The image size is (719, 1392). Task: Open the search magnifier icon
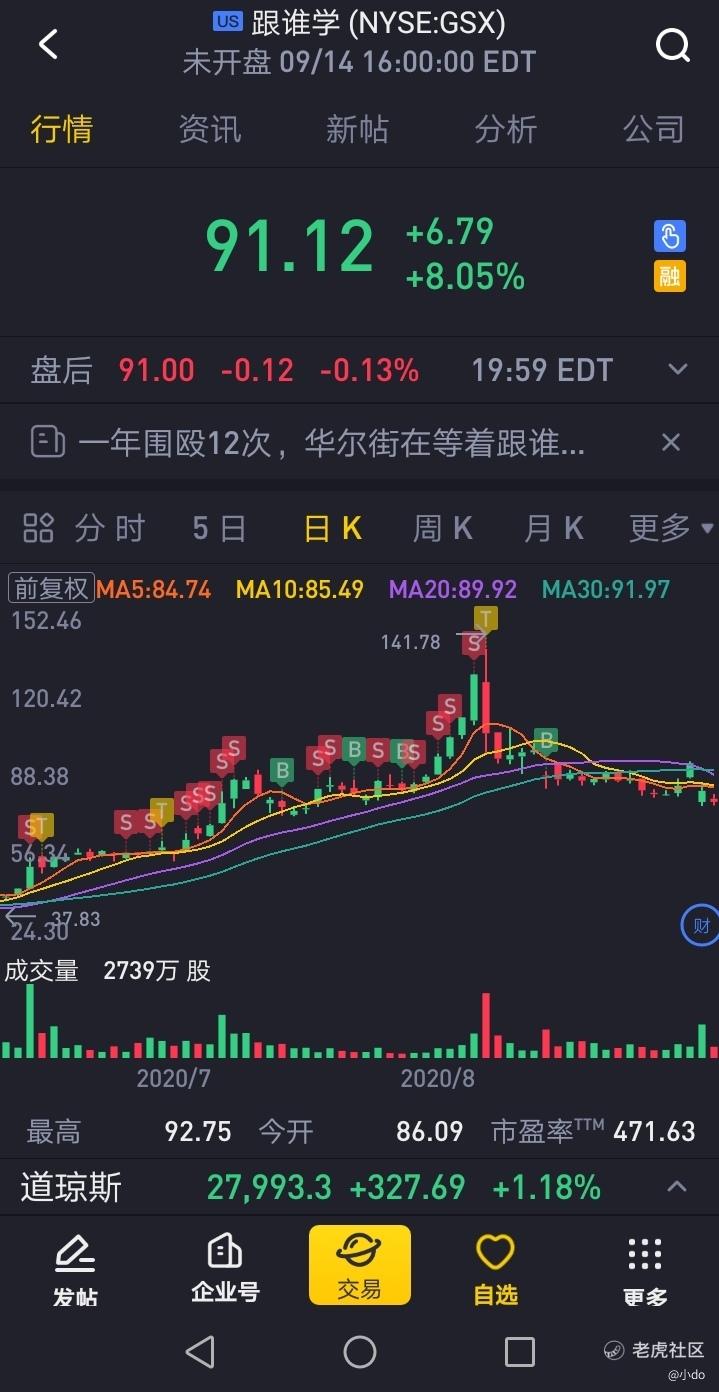[x=672, y=45]
